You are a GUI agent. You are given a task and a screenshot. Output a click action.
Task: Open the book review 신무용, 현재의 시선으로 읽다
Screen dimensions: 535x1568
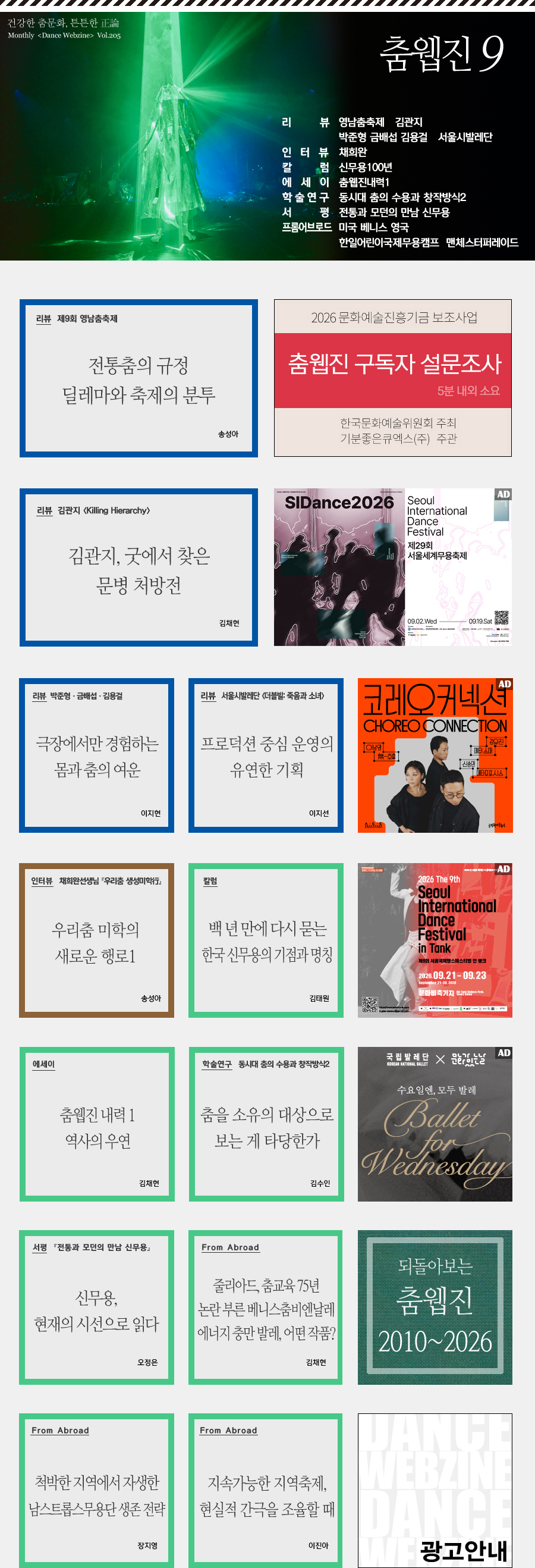coord(97,1307)
